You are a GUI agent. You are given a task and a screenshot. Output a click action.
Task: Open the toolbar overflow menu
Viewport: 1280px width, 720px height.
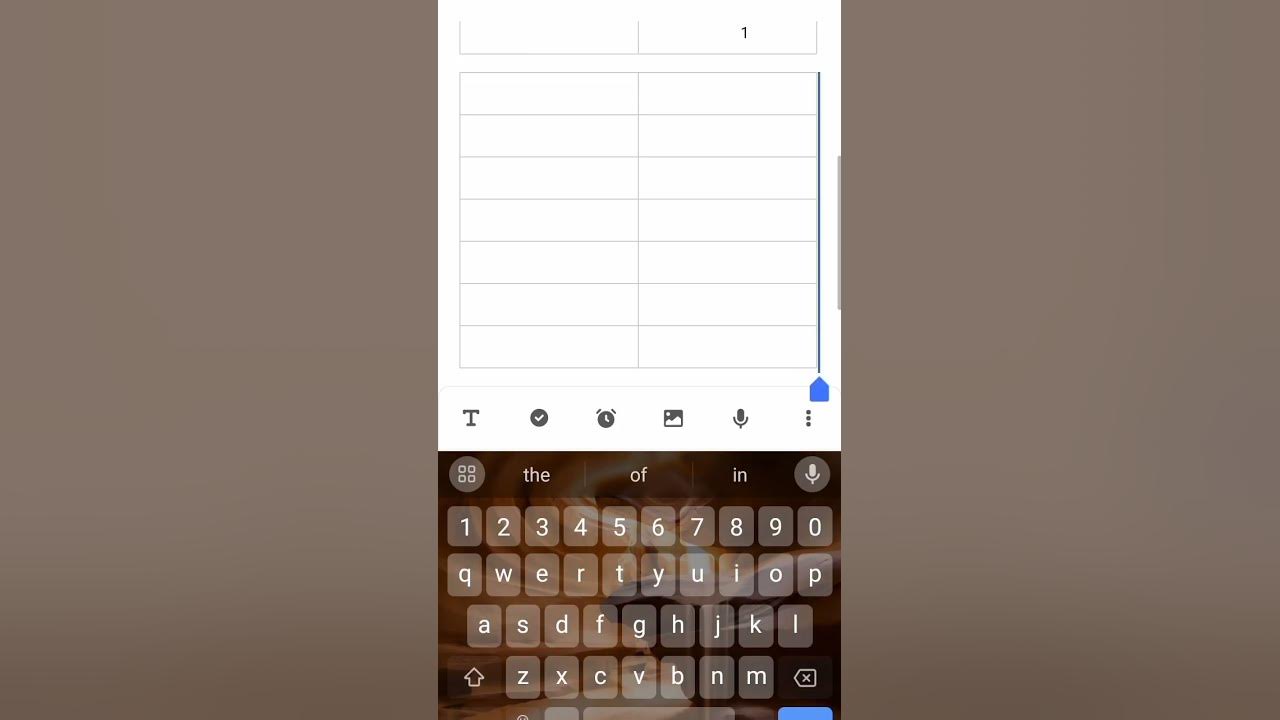808,418
